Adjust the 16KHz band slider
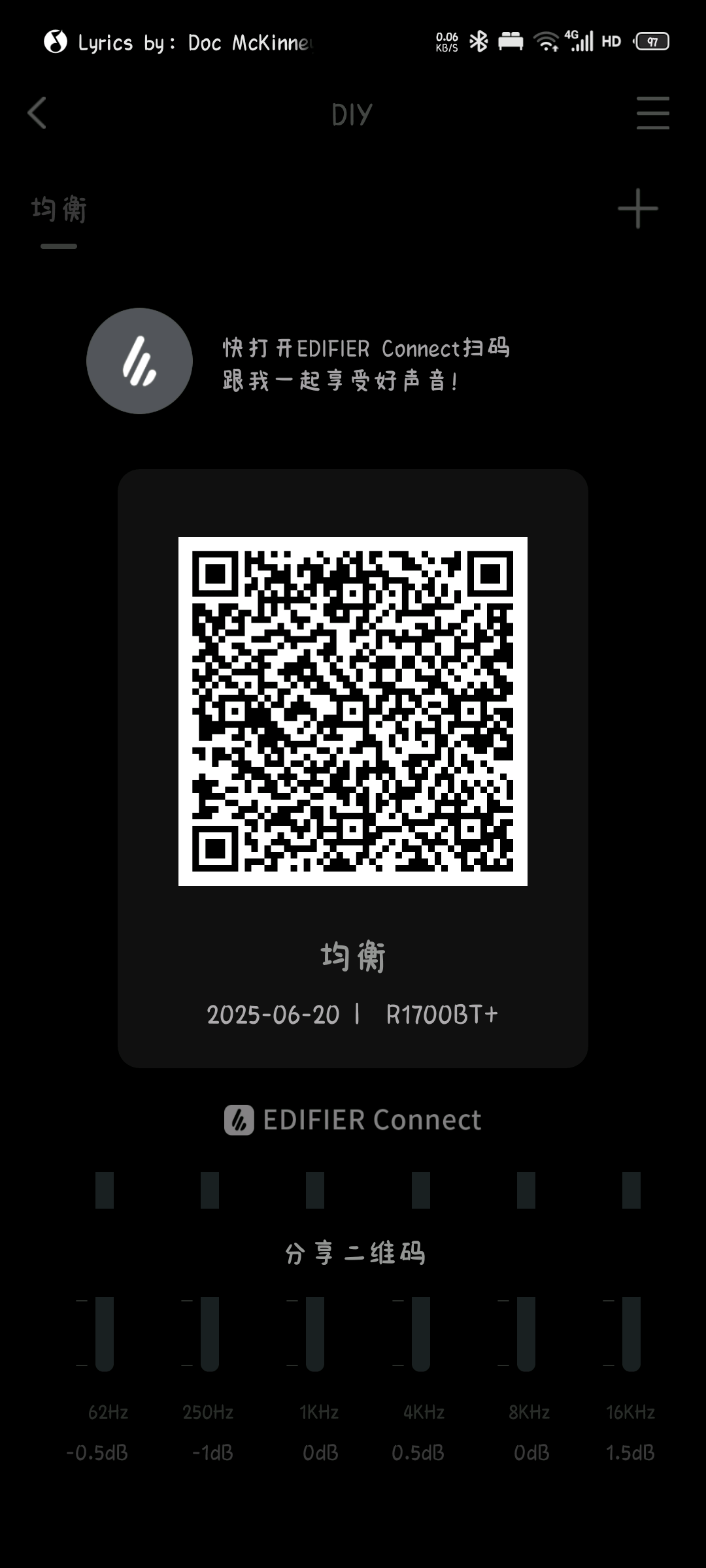Screen dimensions: 706x1568 631,1333
